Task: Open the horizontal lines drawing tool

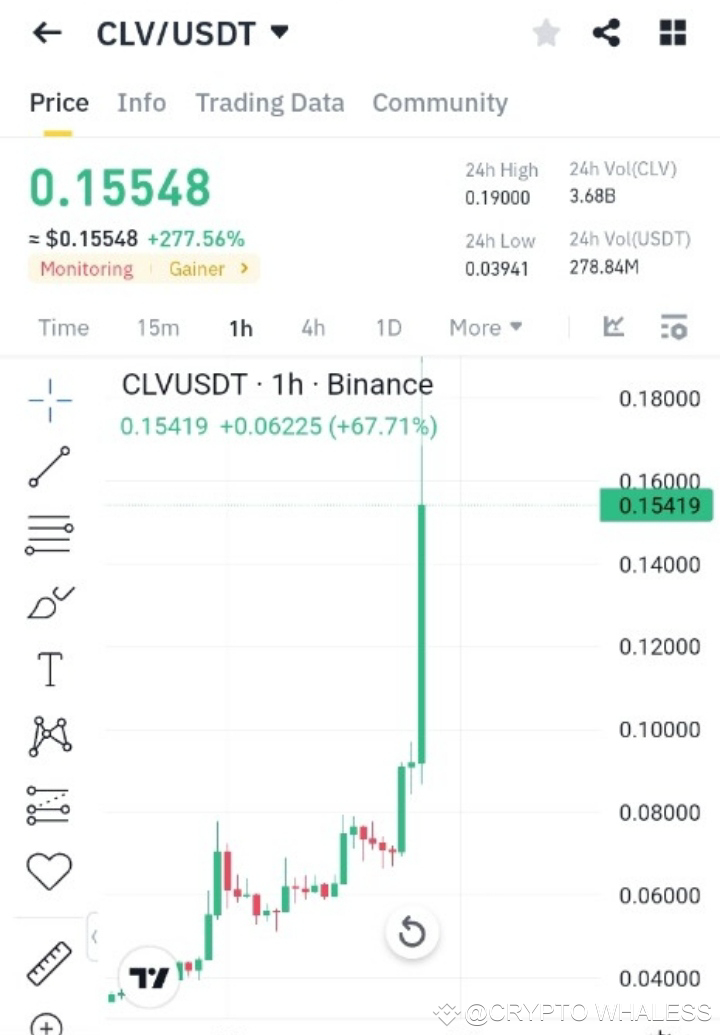Action: pos(49,534)
